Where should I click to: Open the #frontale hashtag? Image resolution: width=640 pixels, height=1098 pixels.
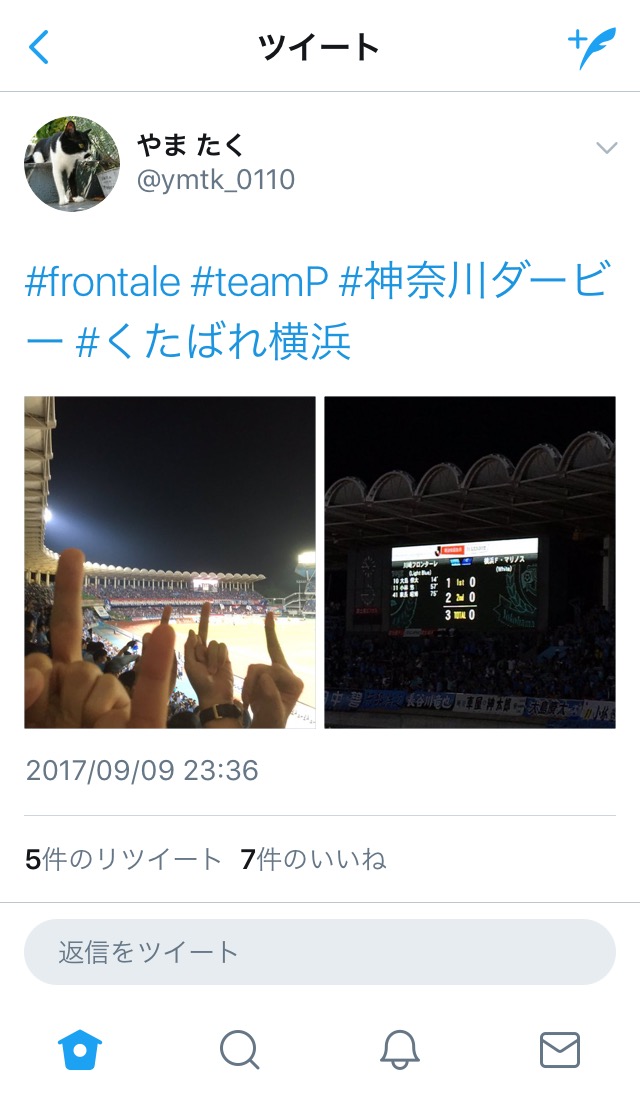pyautogui.click(x=103, y=283)
